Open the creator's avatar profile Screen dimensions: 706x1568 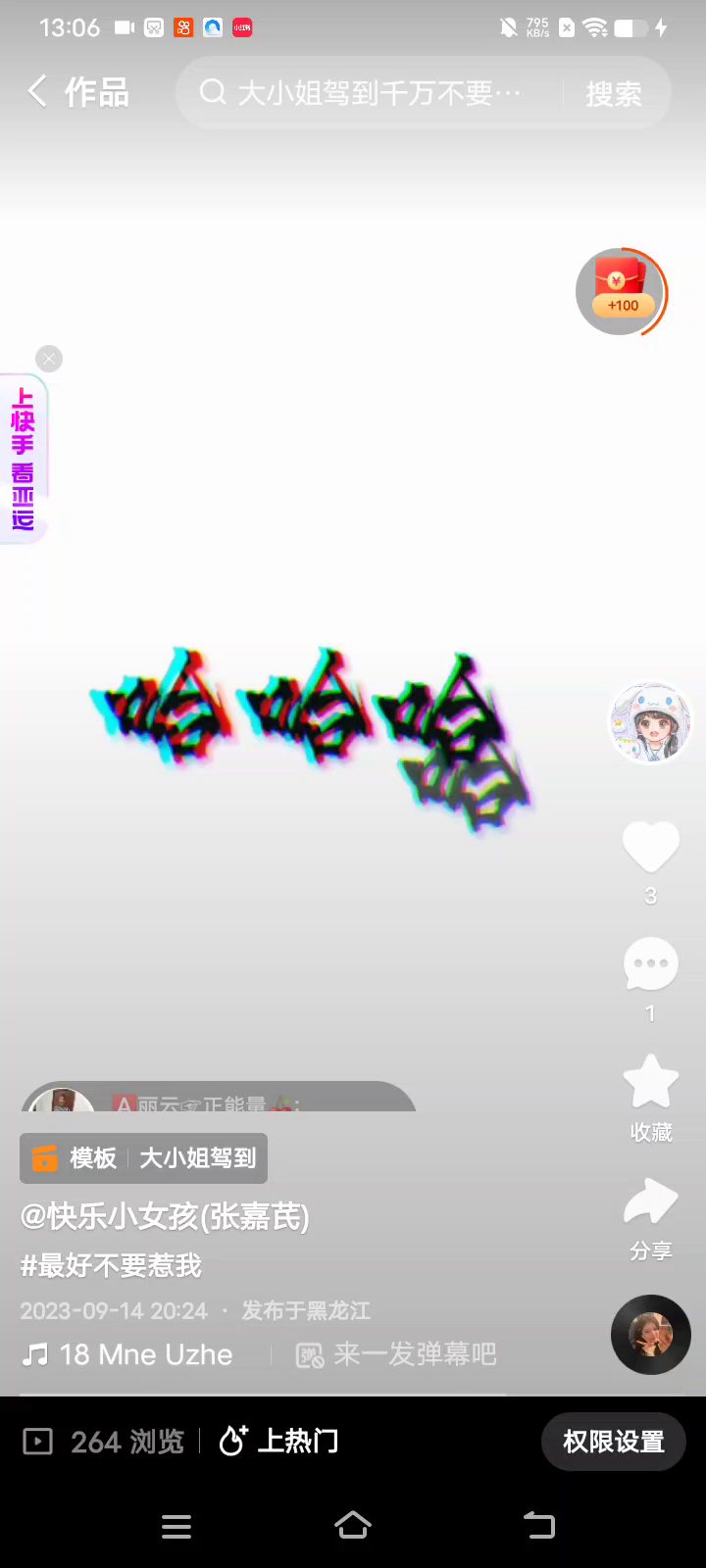tap(650, 723)
